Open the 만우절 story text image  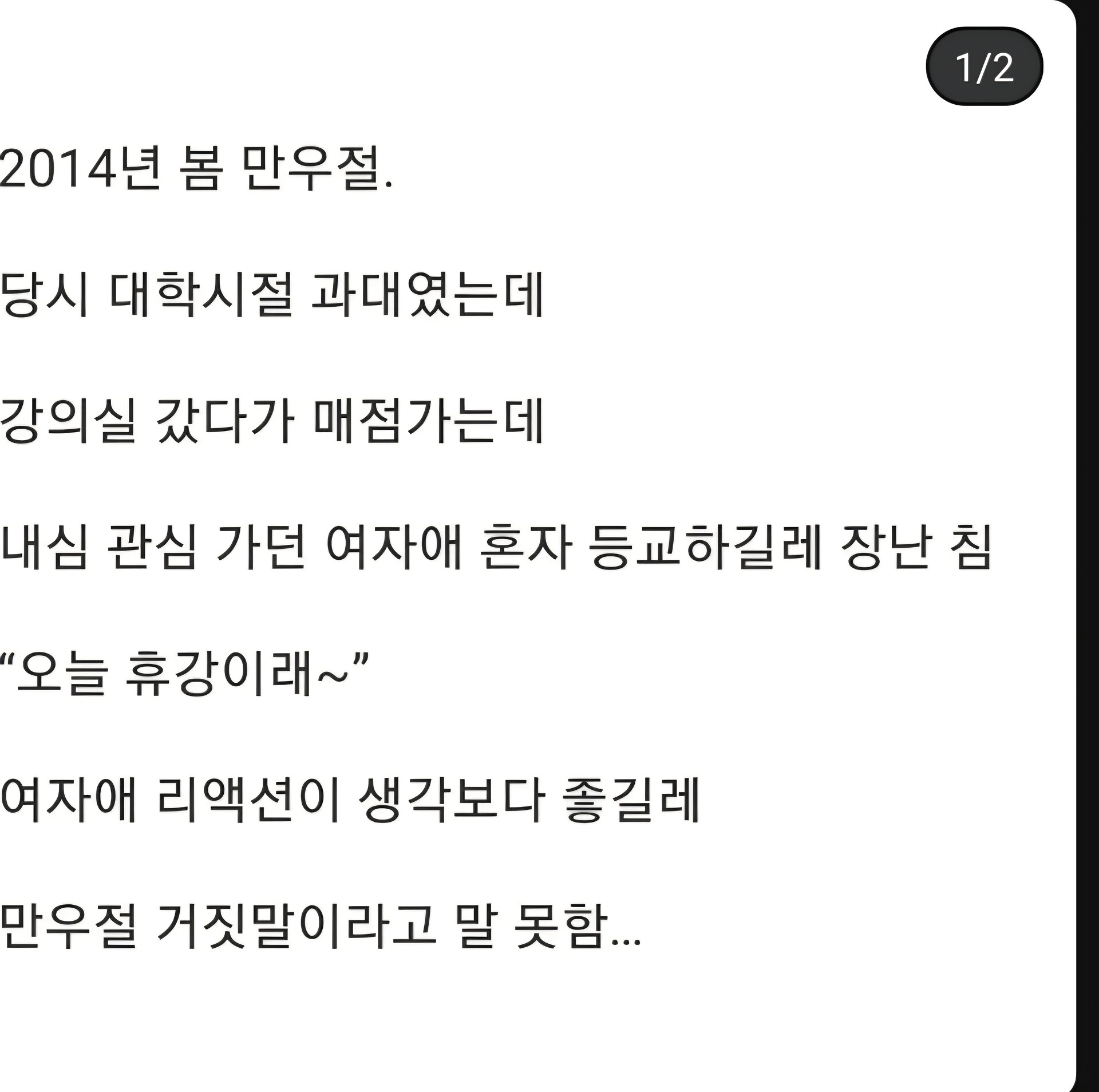(537, 546)
